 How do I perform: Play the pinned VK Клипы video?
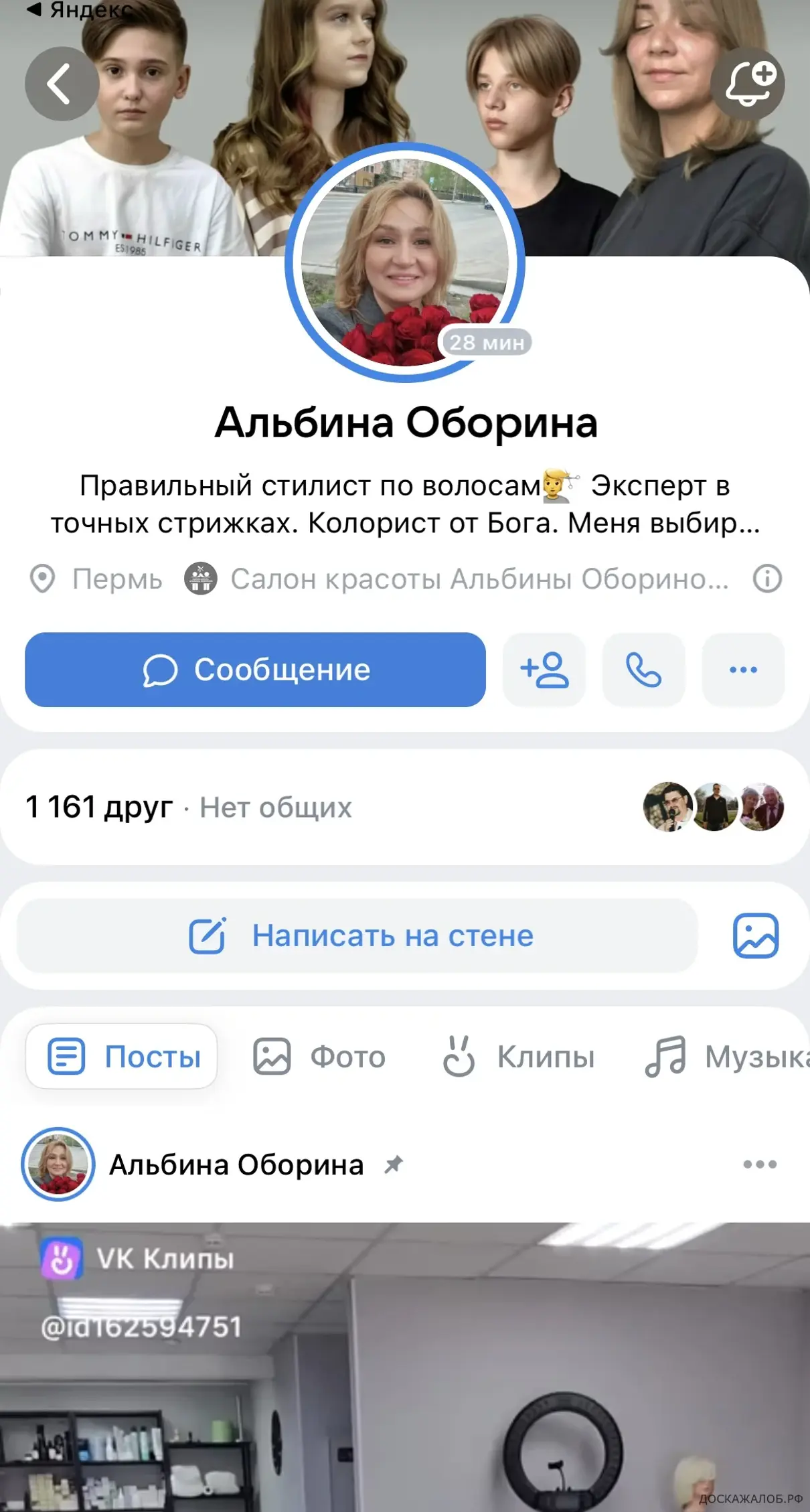tap(404, 1373)
